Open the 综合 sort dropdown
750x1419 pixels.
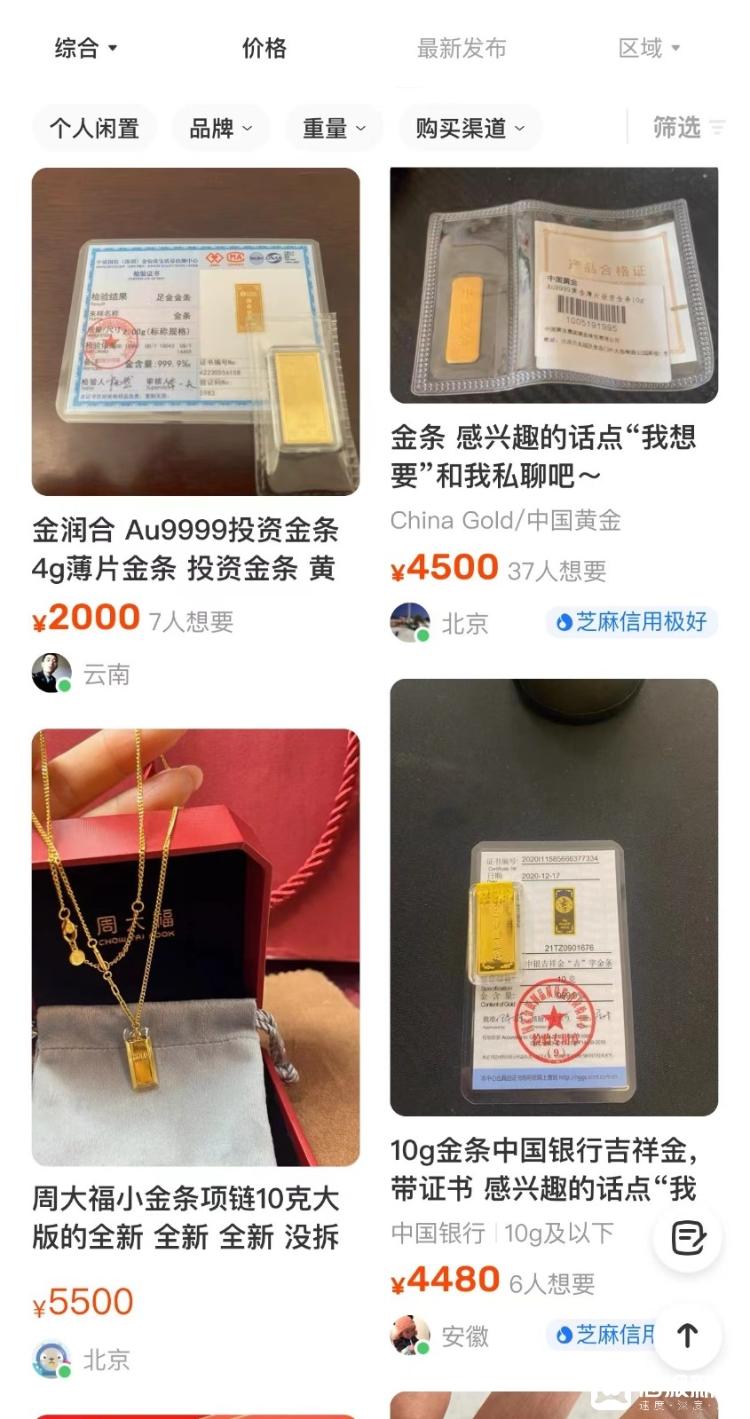pos(86,48)
